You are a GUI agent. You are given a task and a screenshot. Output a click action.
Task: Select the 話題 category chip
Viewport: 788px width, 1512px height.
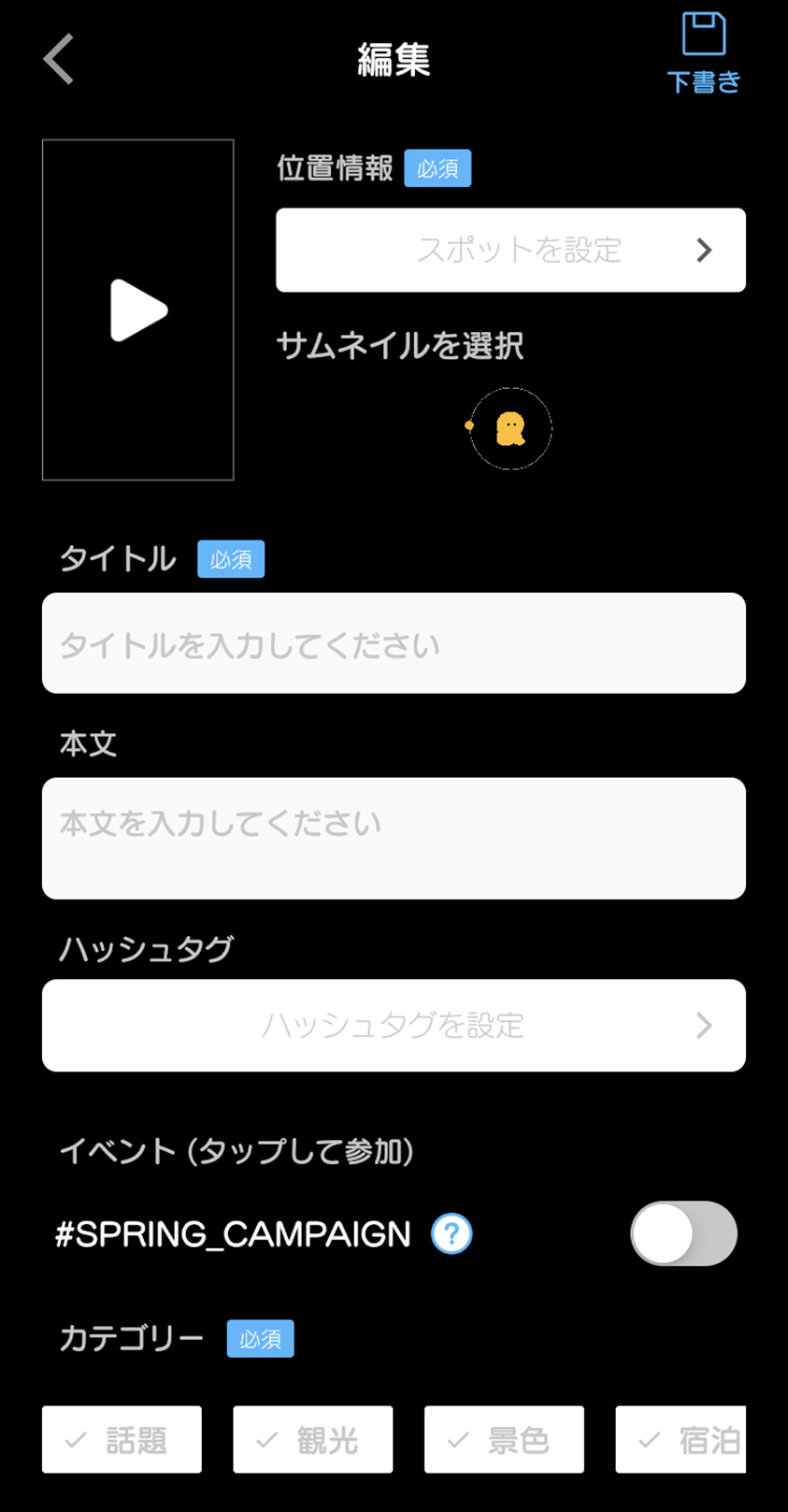[x=122, y=1439]
